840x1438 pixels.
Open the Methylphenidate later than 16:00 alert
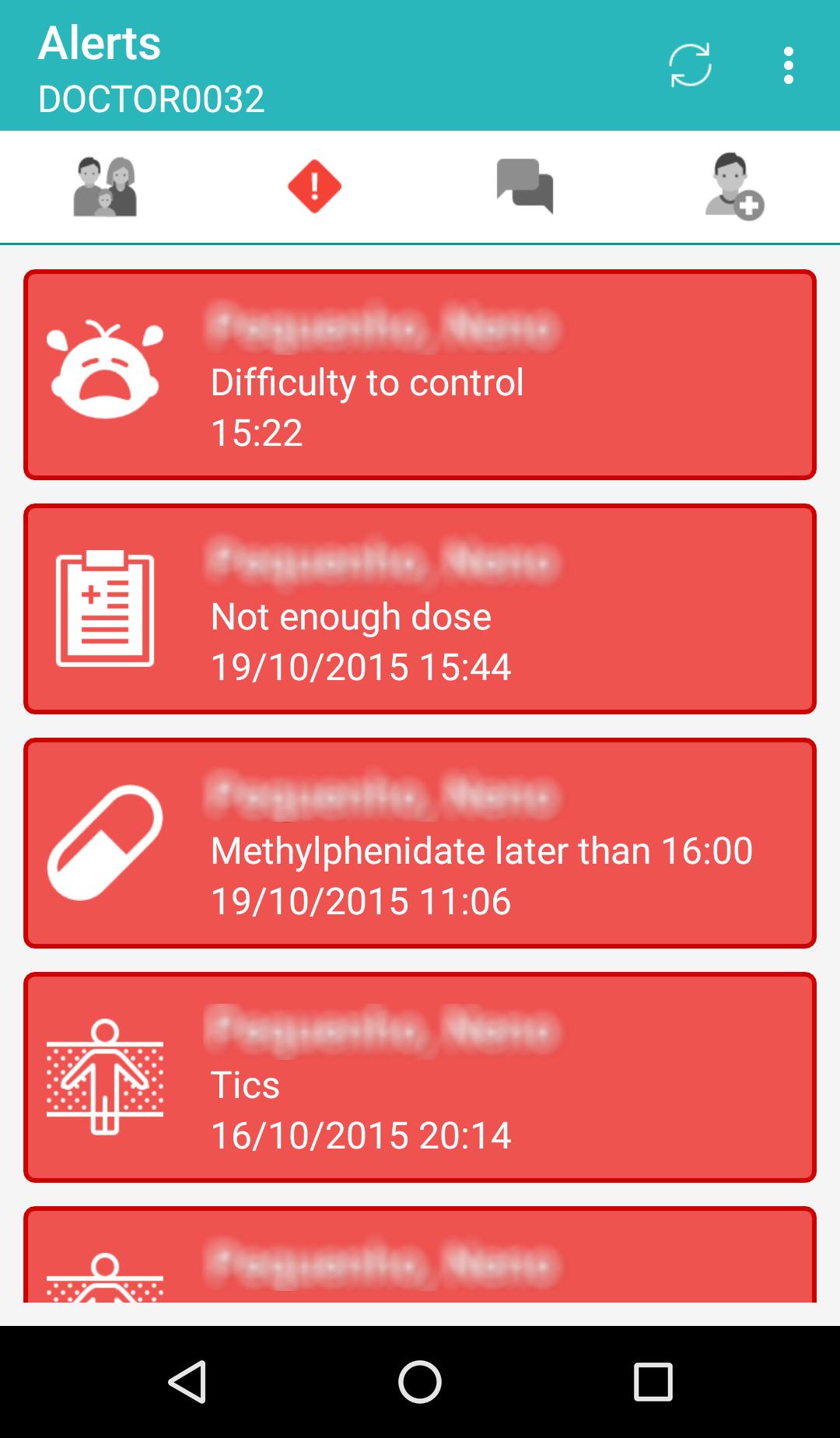420,844
